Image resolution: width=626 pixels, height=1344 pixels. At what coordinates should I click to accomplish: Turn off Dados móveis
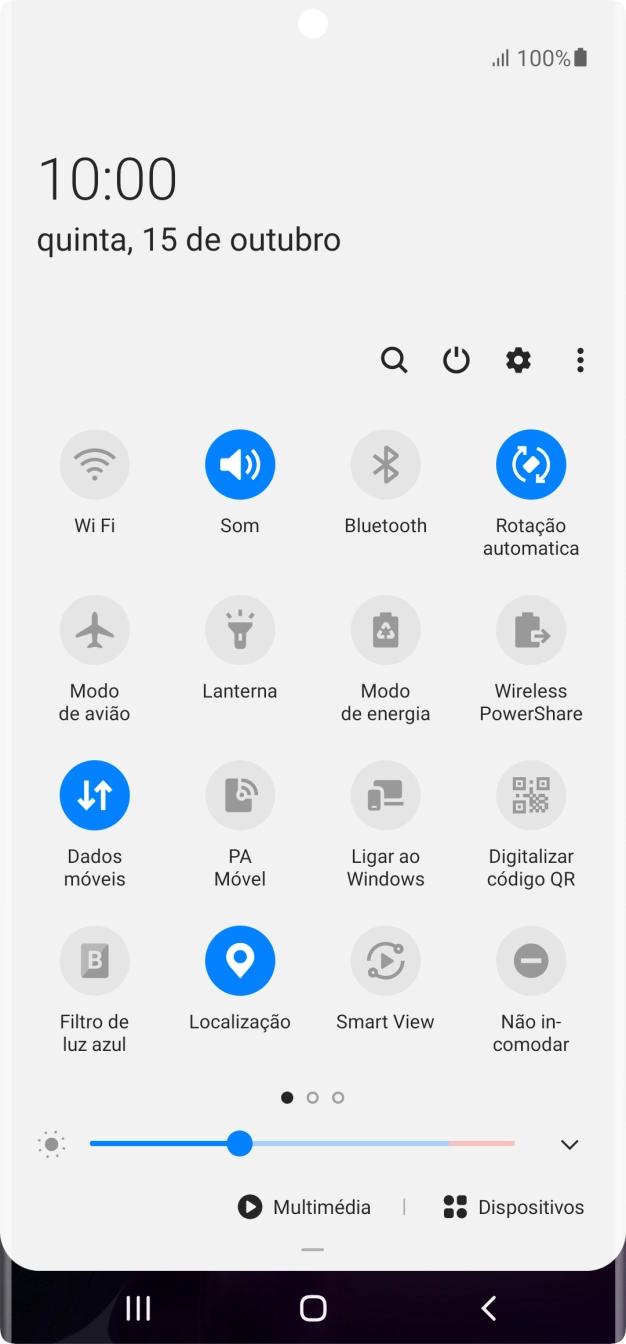(x=95, y=795)
